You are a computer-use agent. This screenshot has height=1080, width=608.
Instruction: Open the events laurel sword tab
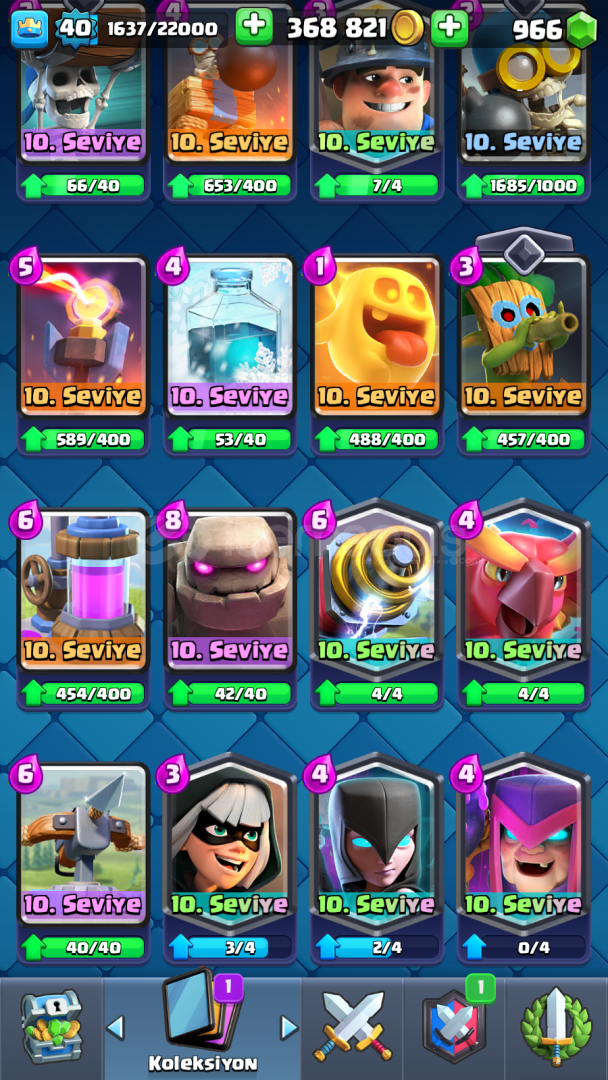556,1026
